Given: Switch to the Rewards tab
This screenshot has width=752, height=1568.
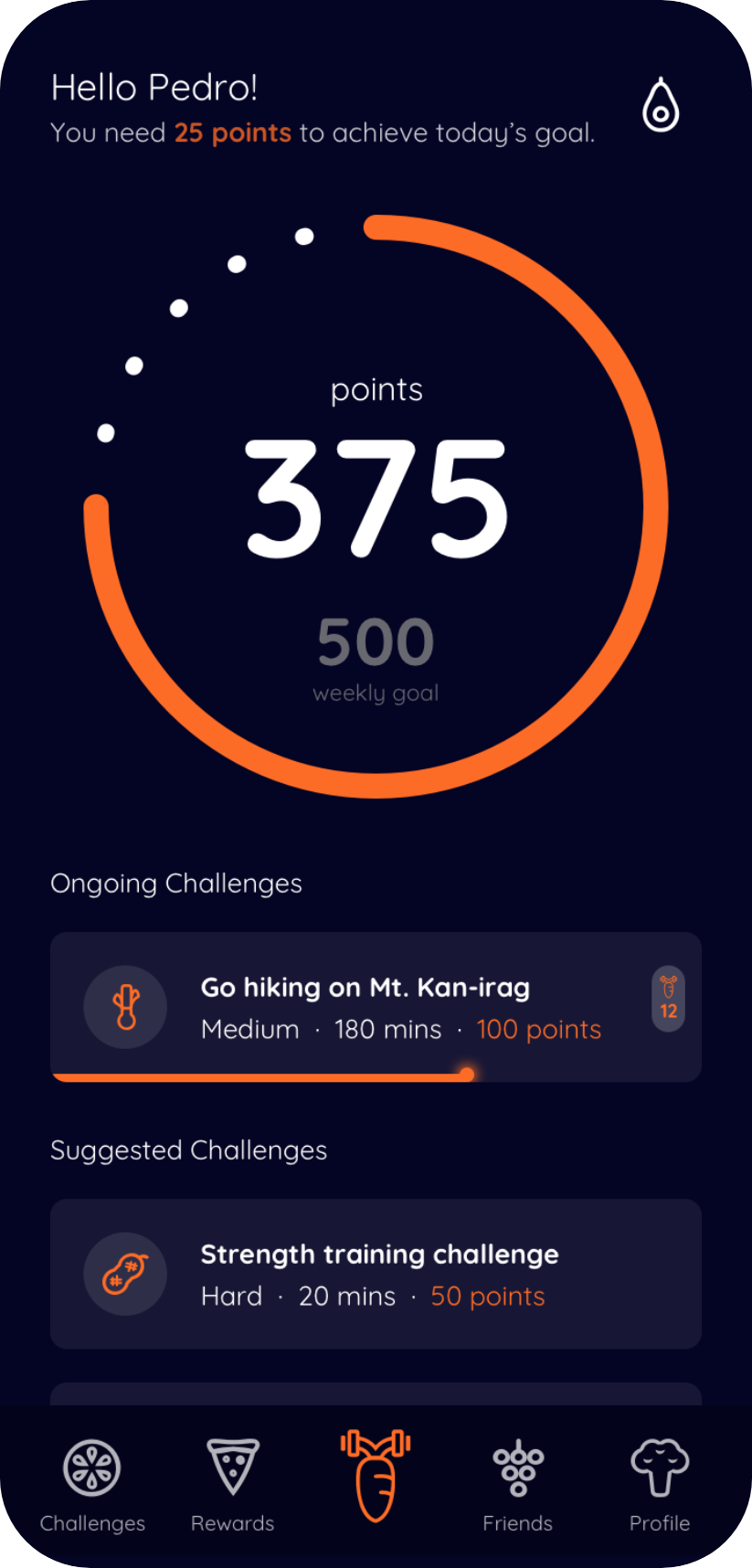Looking at the screenshot, I should coord(233,1484).
